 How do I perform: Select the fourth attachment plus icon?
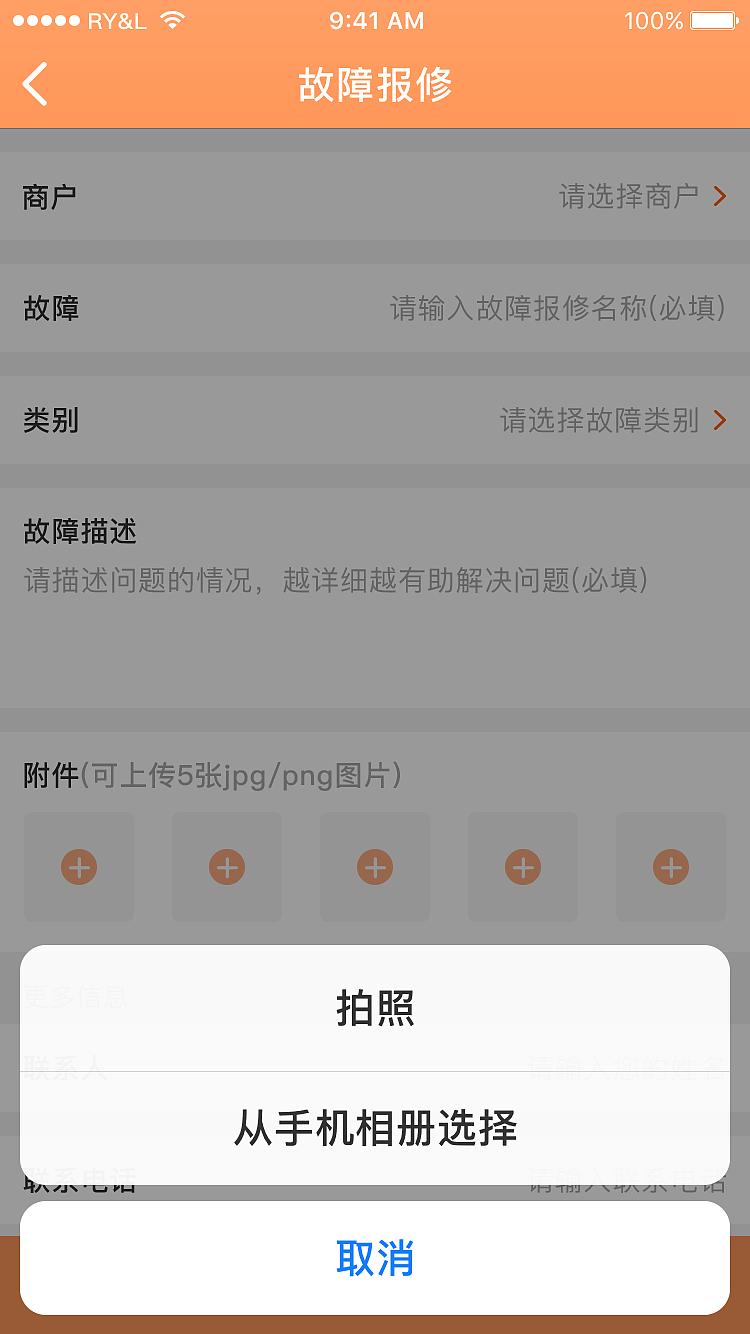[523, 867]
